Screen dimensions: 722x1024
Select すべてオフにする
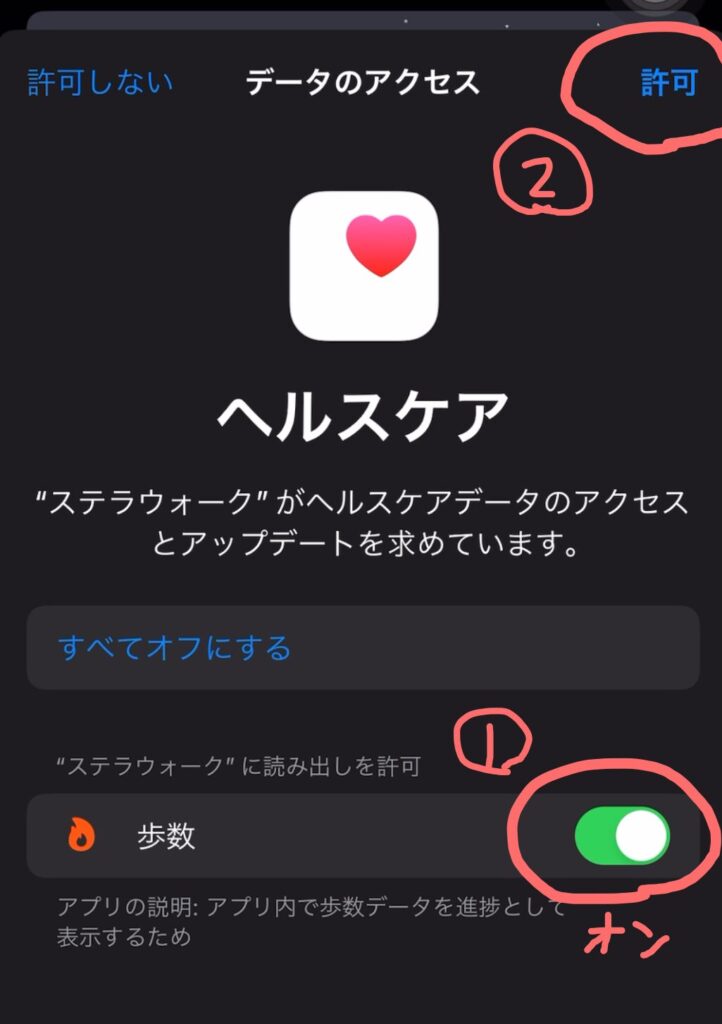coord(175,648)
